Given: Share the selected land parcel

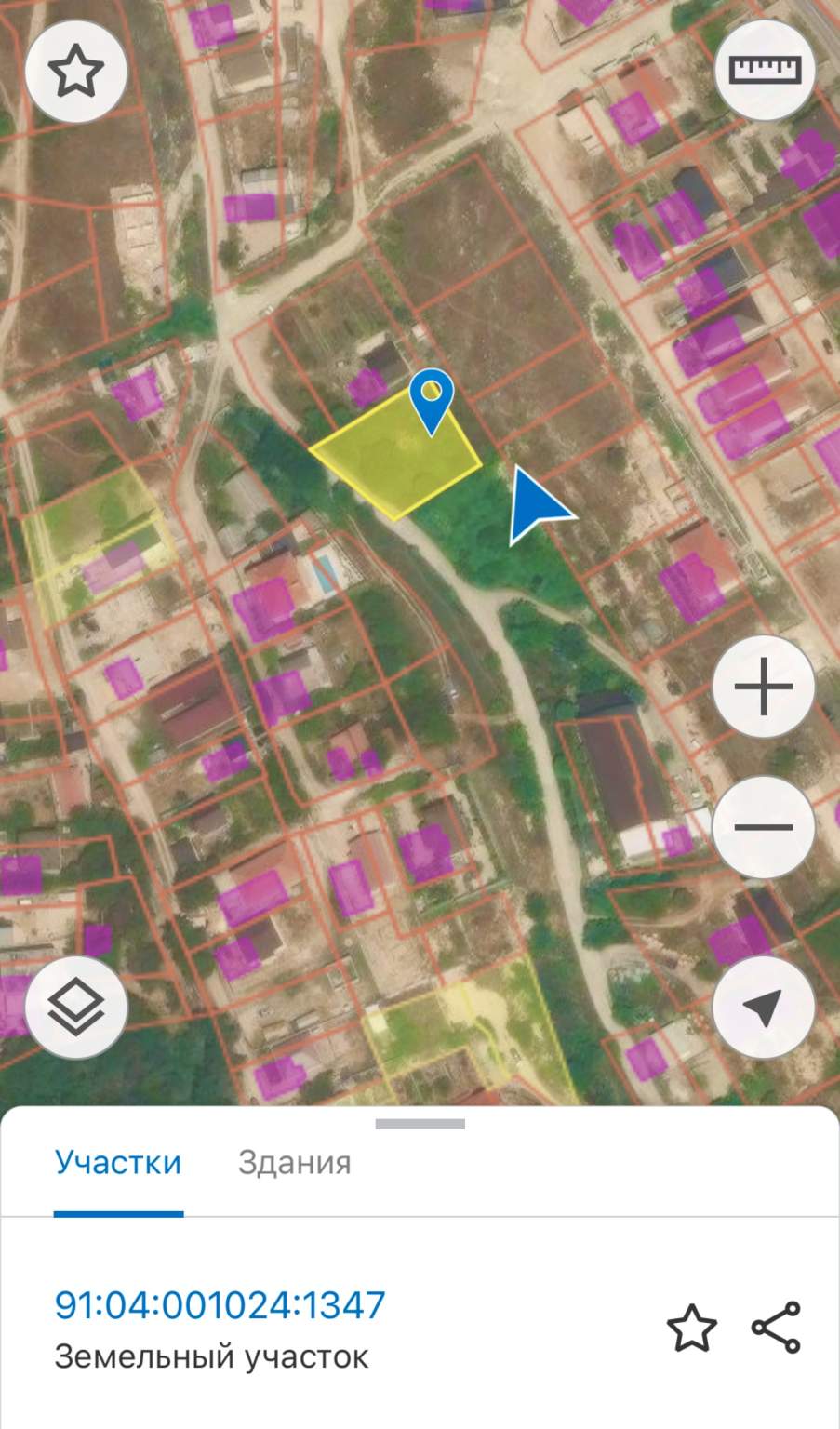Looking at the screenshot, I should point(776,1328).
